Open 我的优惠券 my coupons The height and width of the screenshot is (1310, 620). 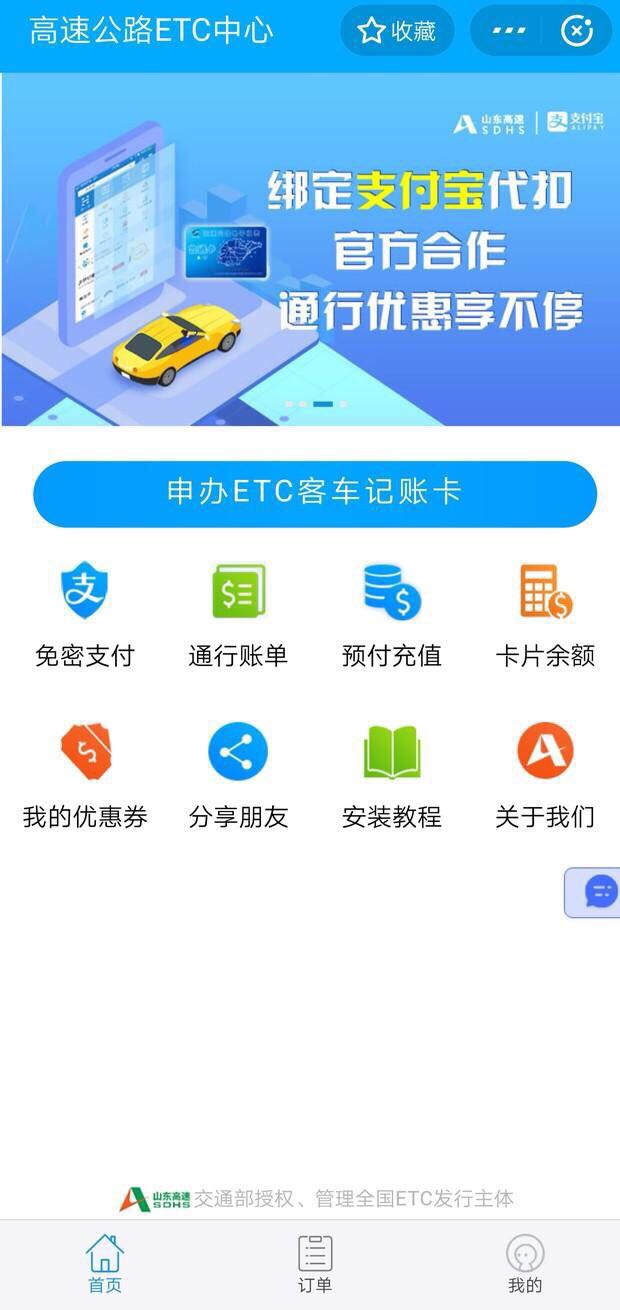tap(85, 776)
